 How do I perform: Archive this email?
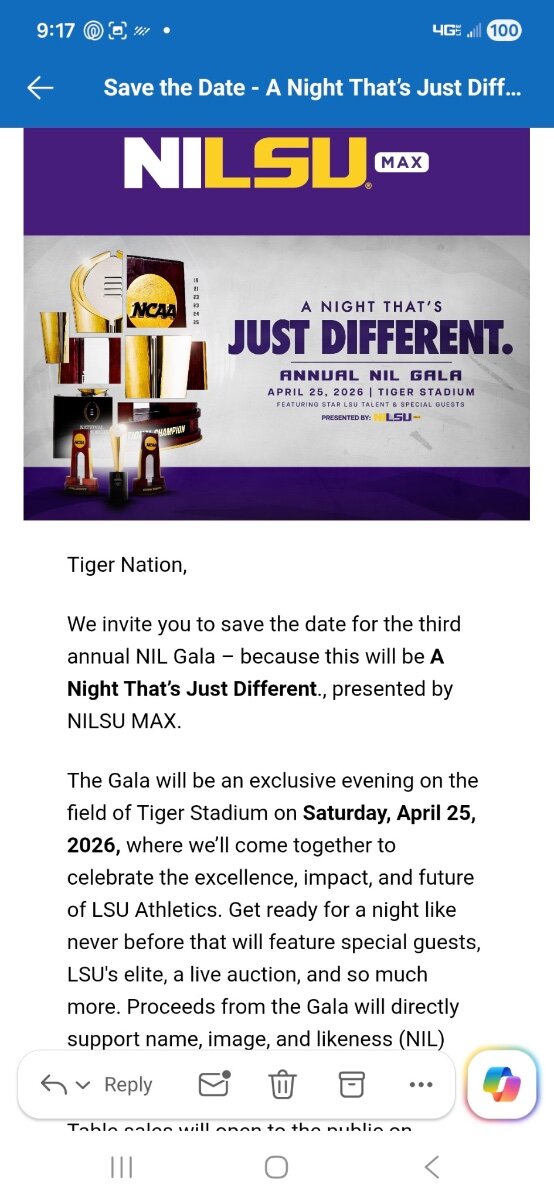pos(351,1084)
